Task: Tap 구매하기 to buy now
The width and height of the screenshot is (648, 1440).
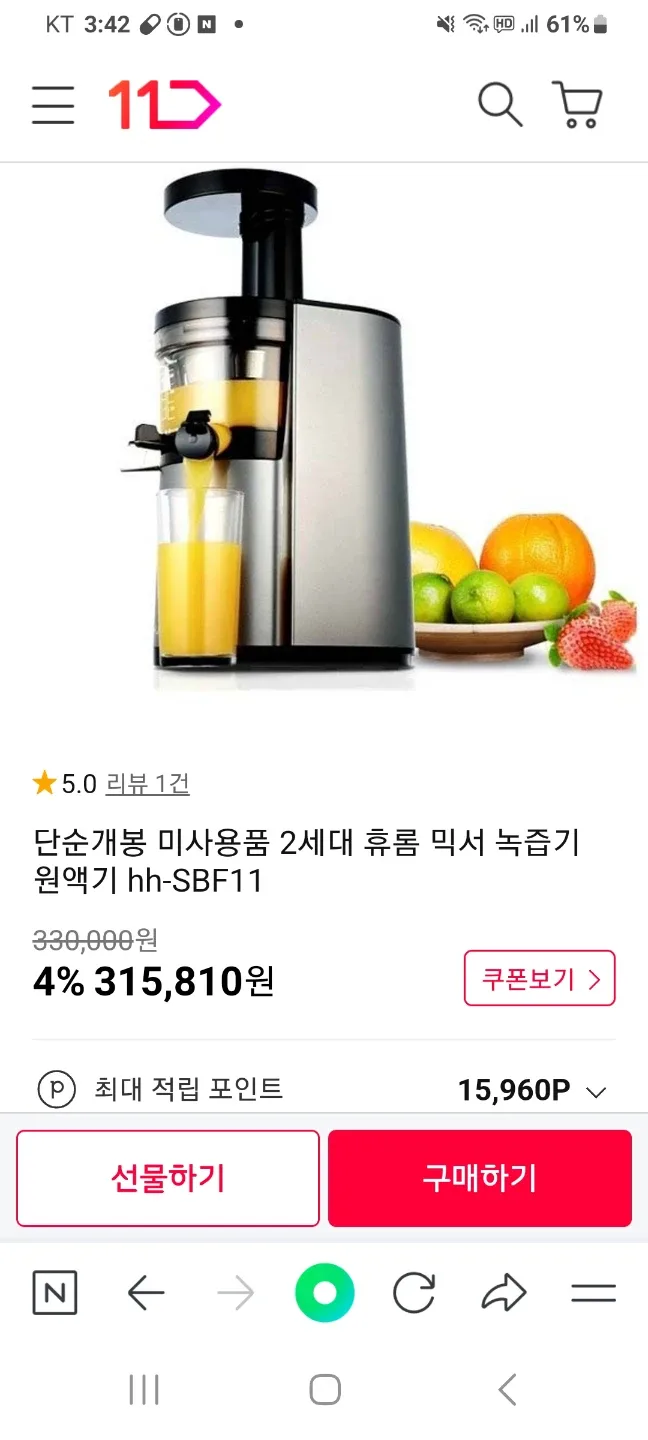Action: (x=480, y=1178)
